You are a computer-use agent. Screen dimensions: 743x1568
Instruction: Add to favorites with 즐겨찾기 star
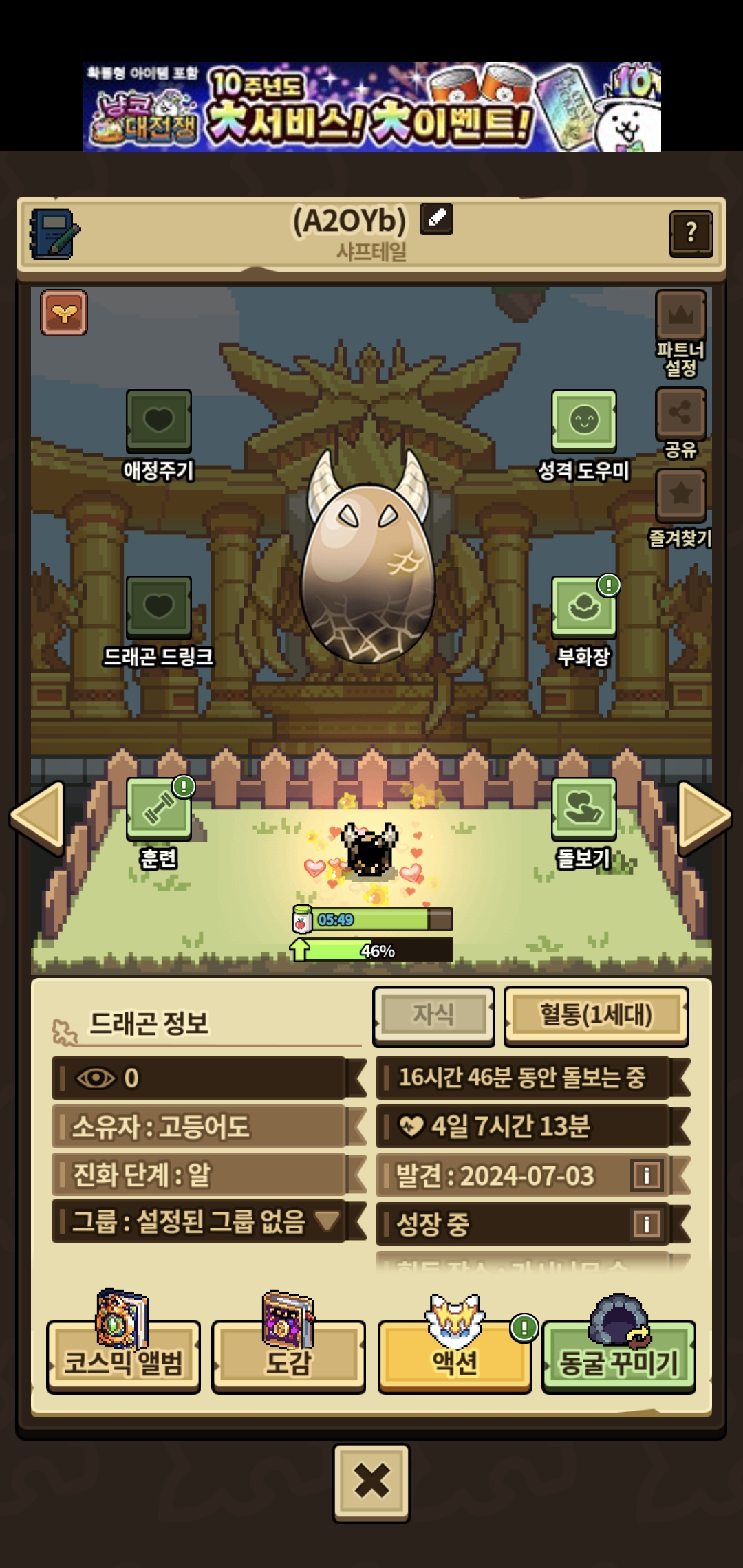point(680,495)
